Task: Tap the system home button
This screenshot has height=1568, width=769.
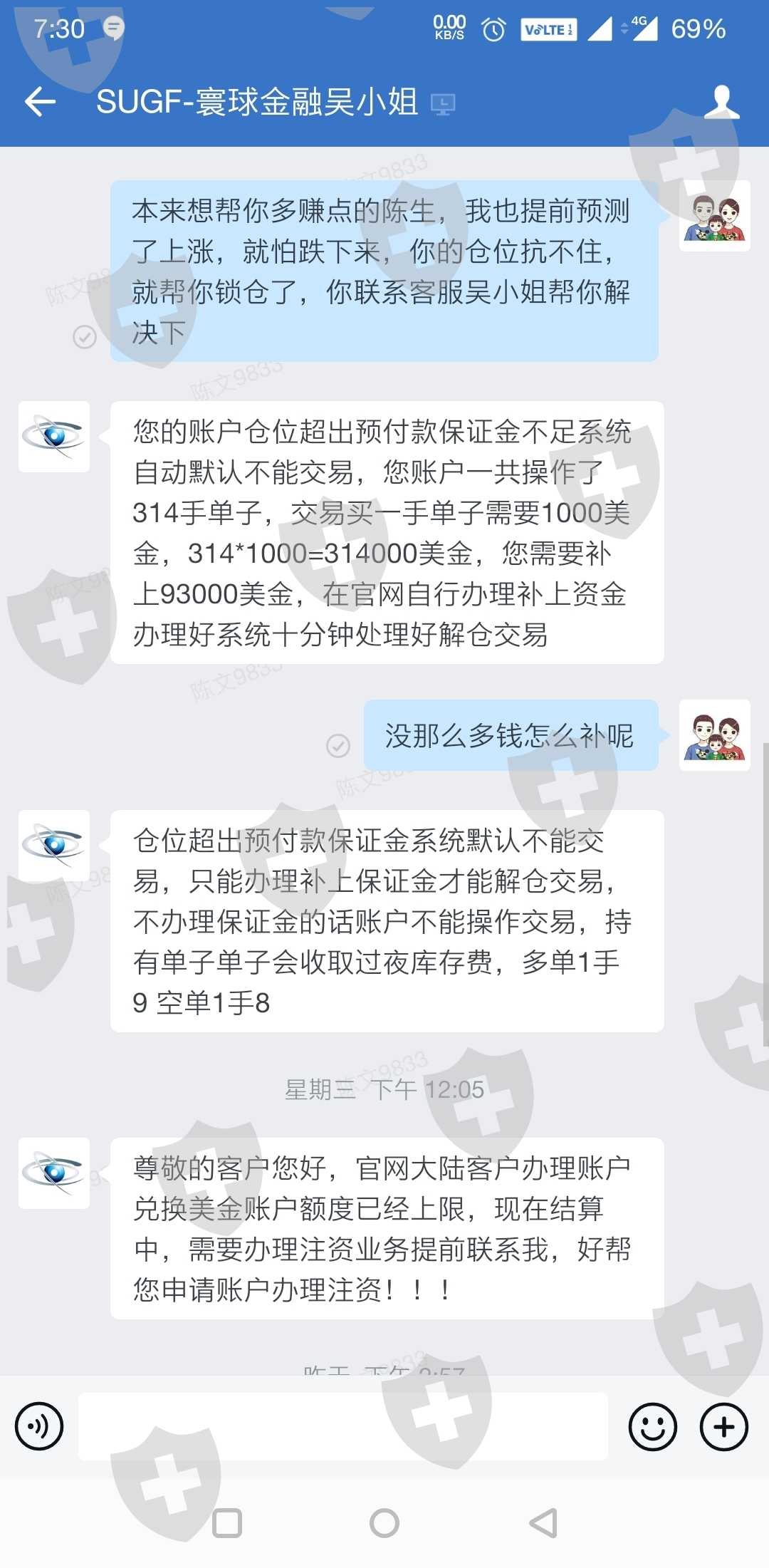Action: coord(384,1523)
